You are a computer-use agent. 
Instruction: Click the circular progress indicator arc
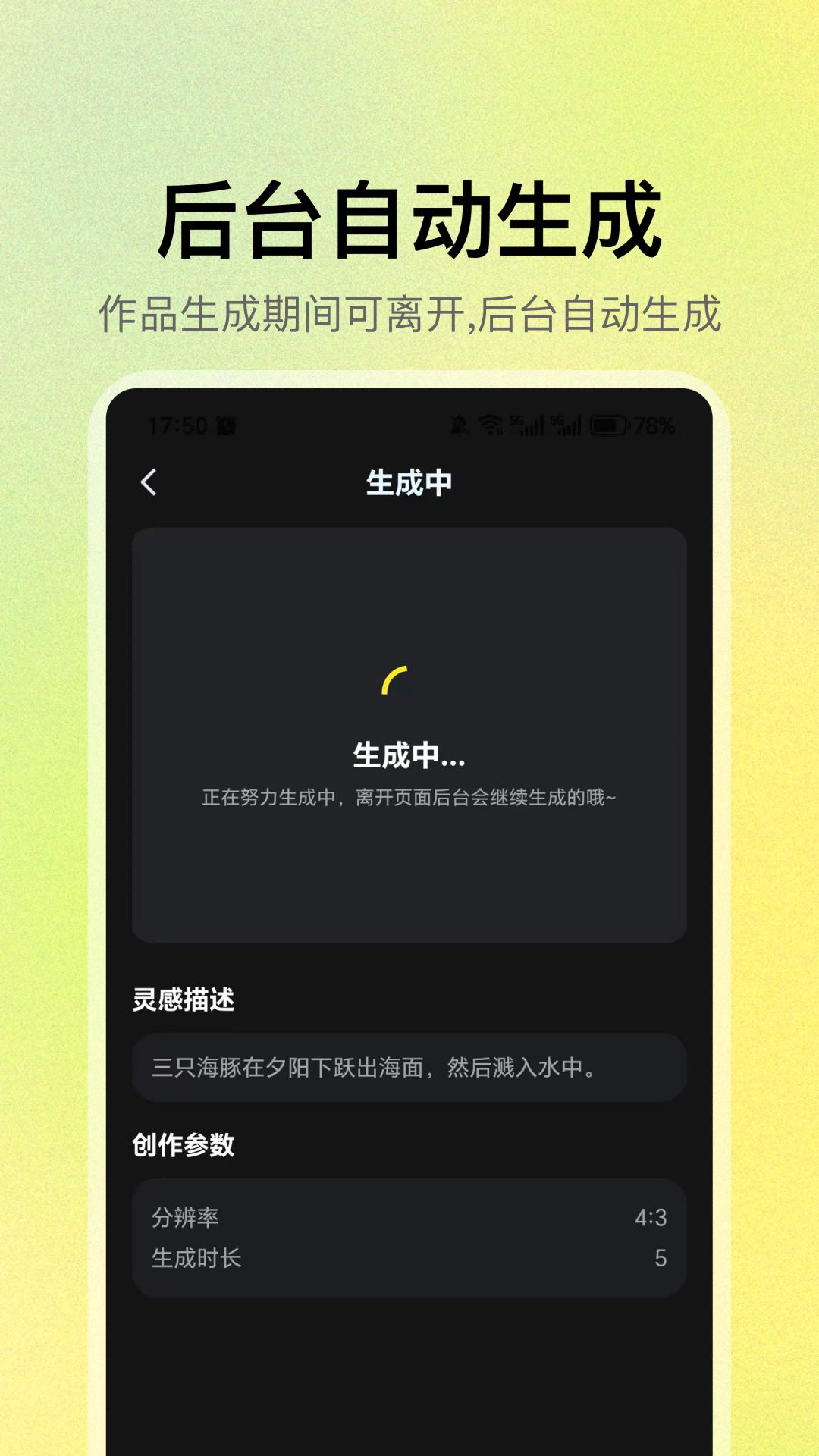tap(396, 679)
